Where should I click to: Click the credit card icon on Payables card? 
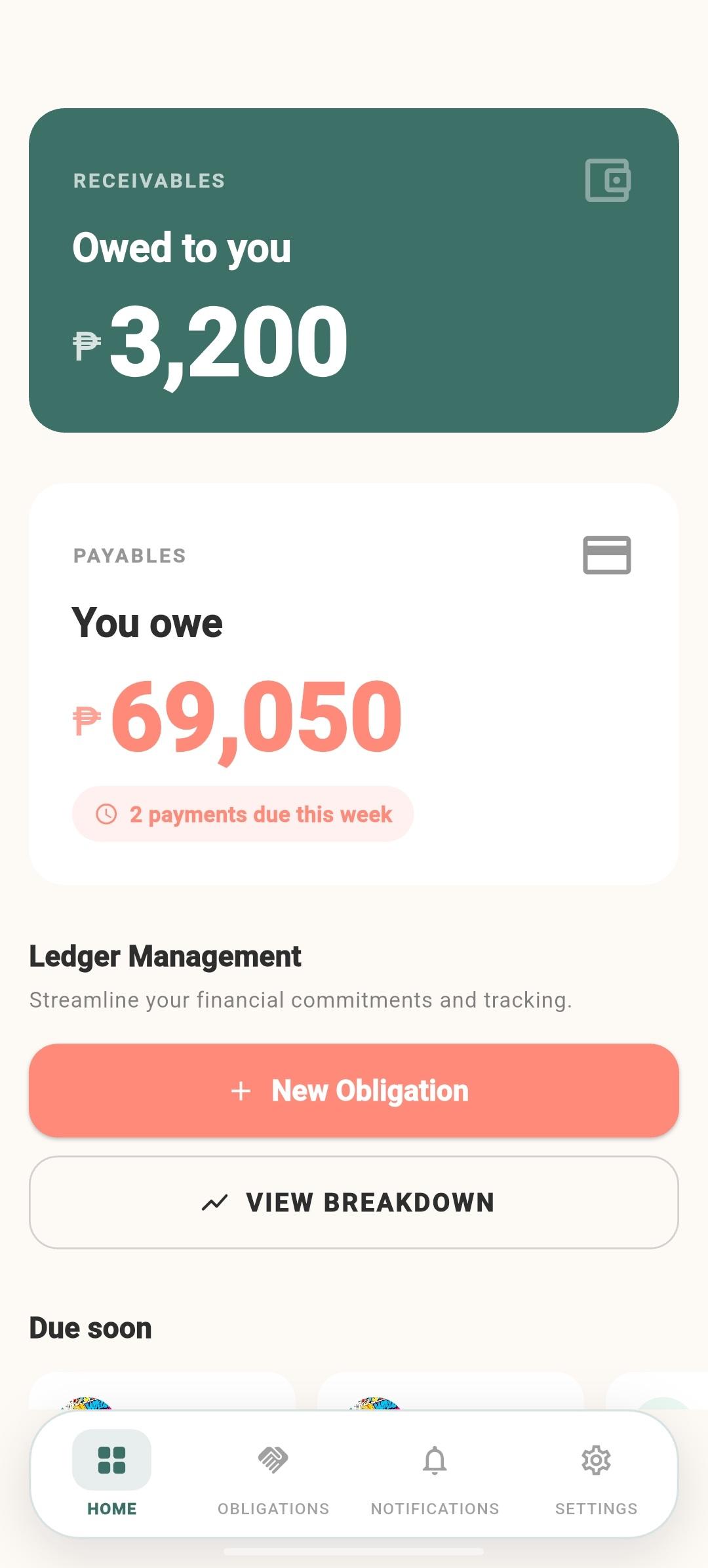[607, 554]
